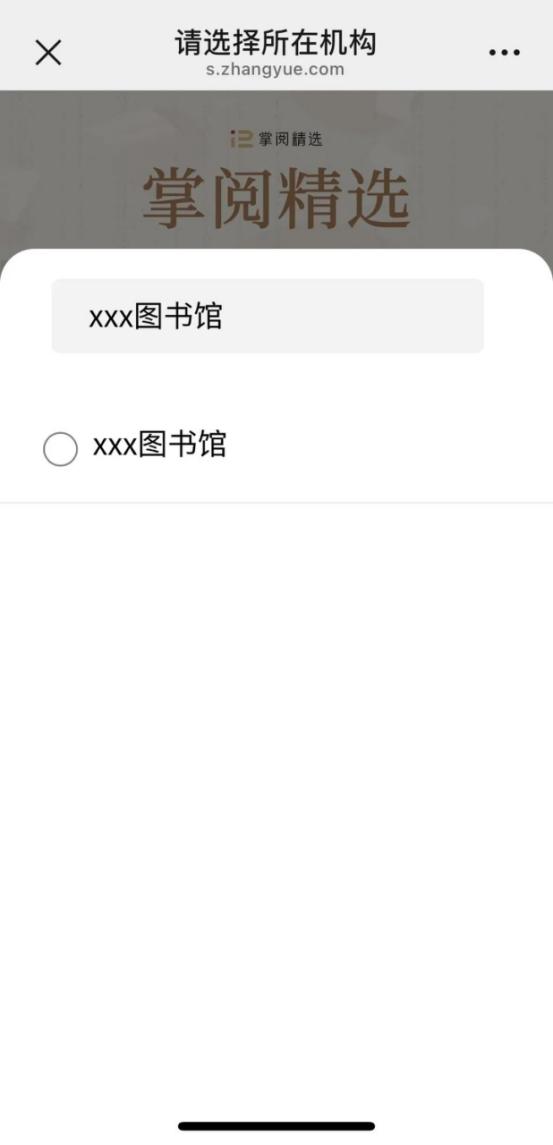Close the institution selection page

pos(48,53)
